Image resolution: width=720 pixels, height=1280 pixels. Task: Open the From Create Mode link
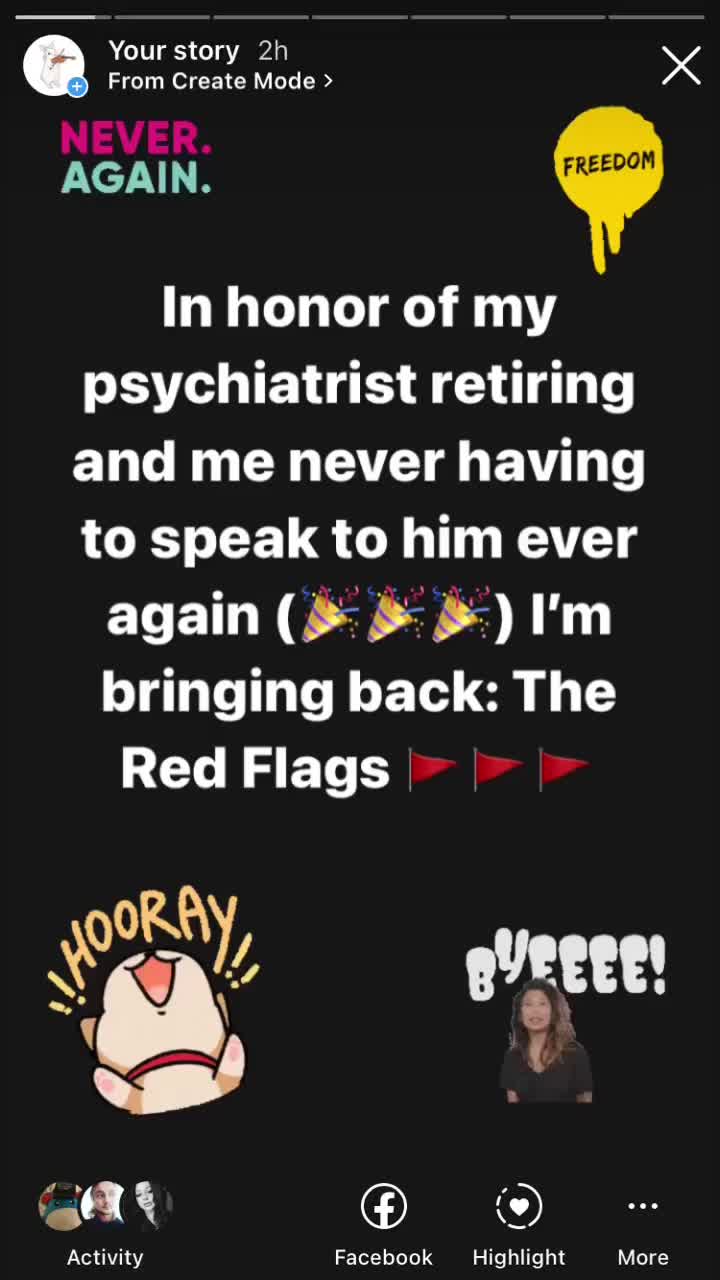(x=220, y=82)
